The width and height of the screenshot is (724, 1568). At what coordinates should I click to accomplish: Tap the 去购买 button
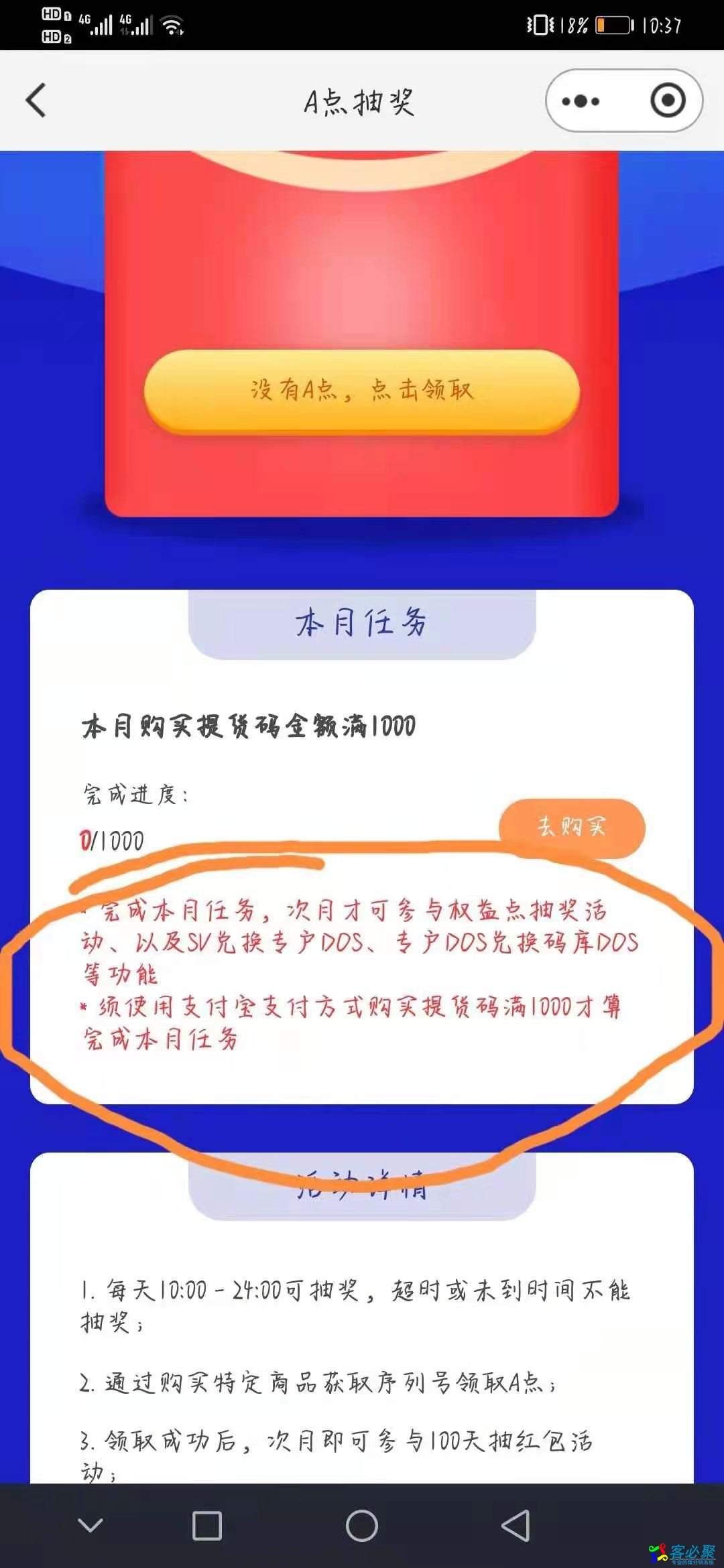point(571,827)
